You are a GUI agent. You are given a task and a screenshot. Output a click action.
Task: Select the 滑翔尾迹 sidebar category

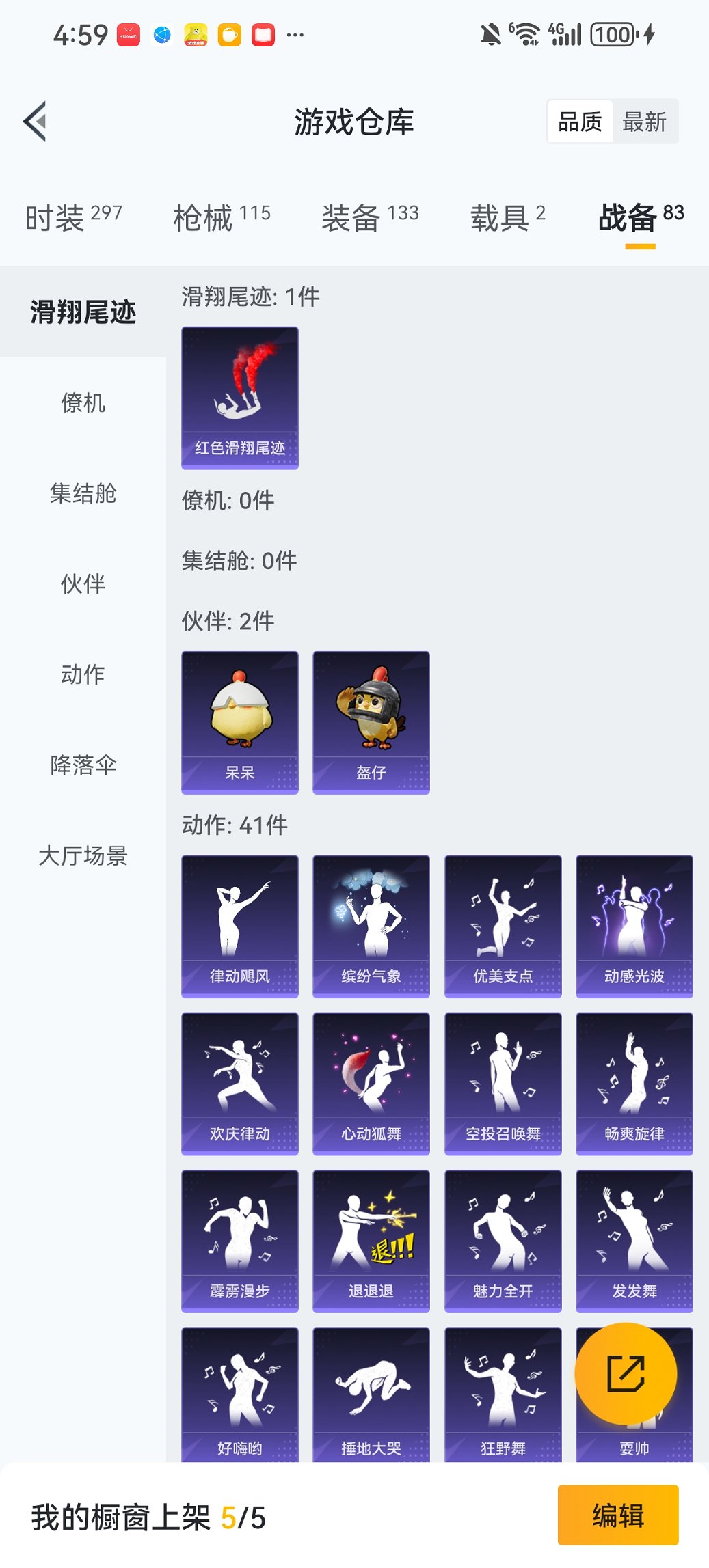click(82, 313)
